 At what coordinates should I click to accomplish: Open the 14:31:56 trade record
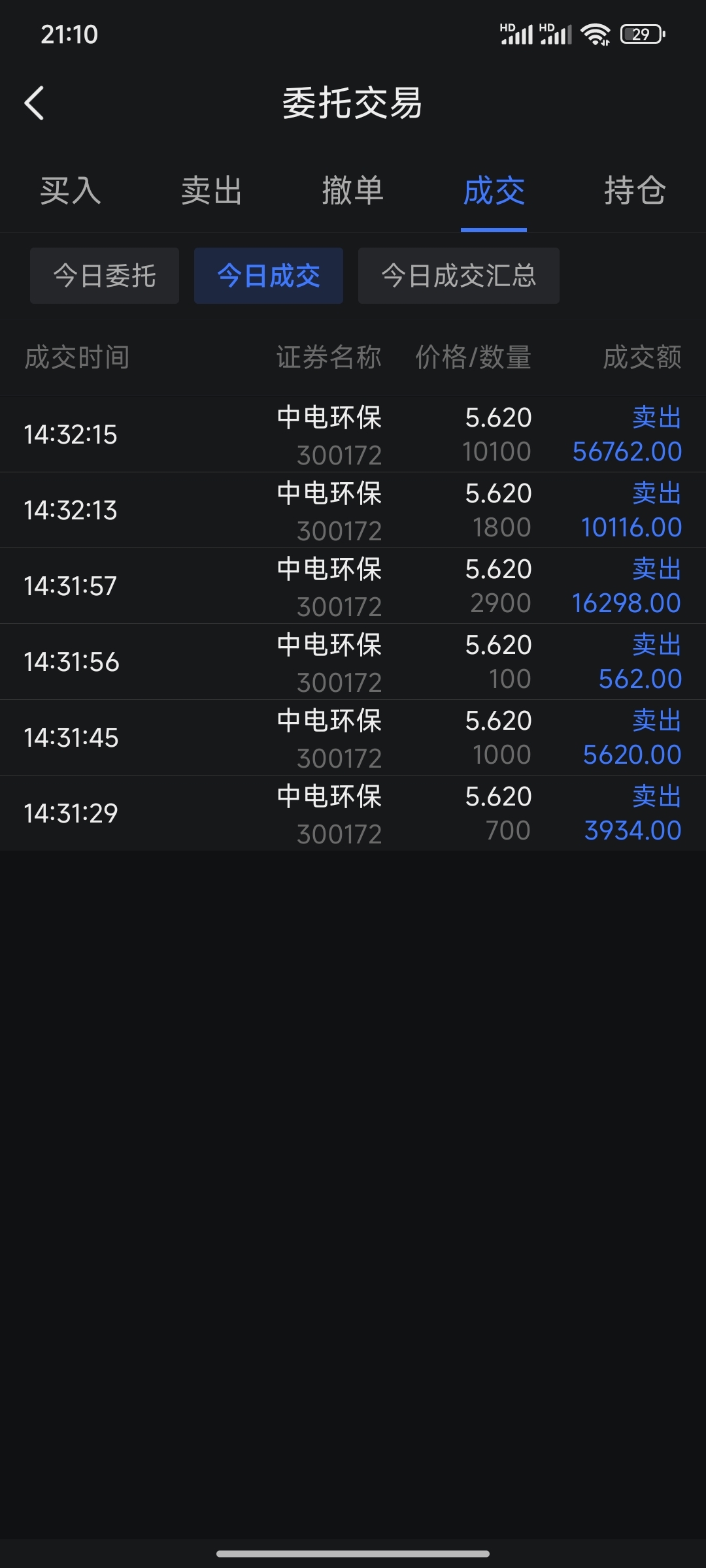(x=353, y=662)
